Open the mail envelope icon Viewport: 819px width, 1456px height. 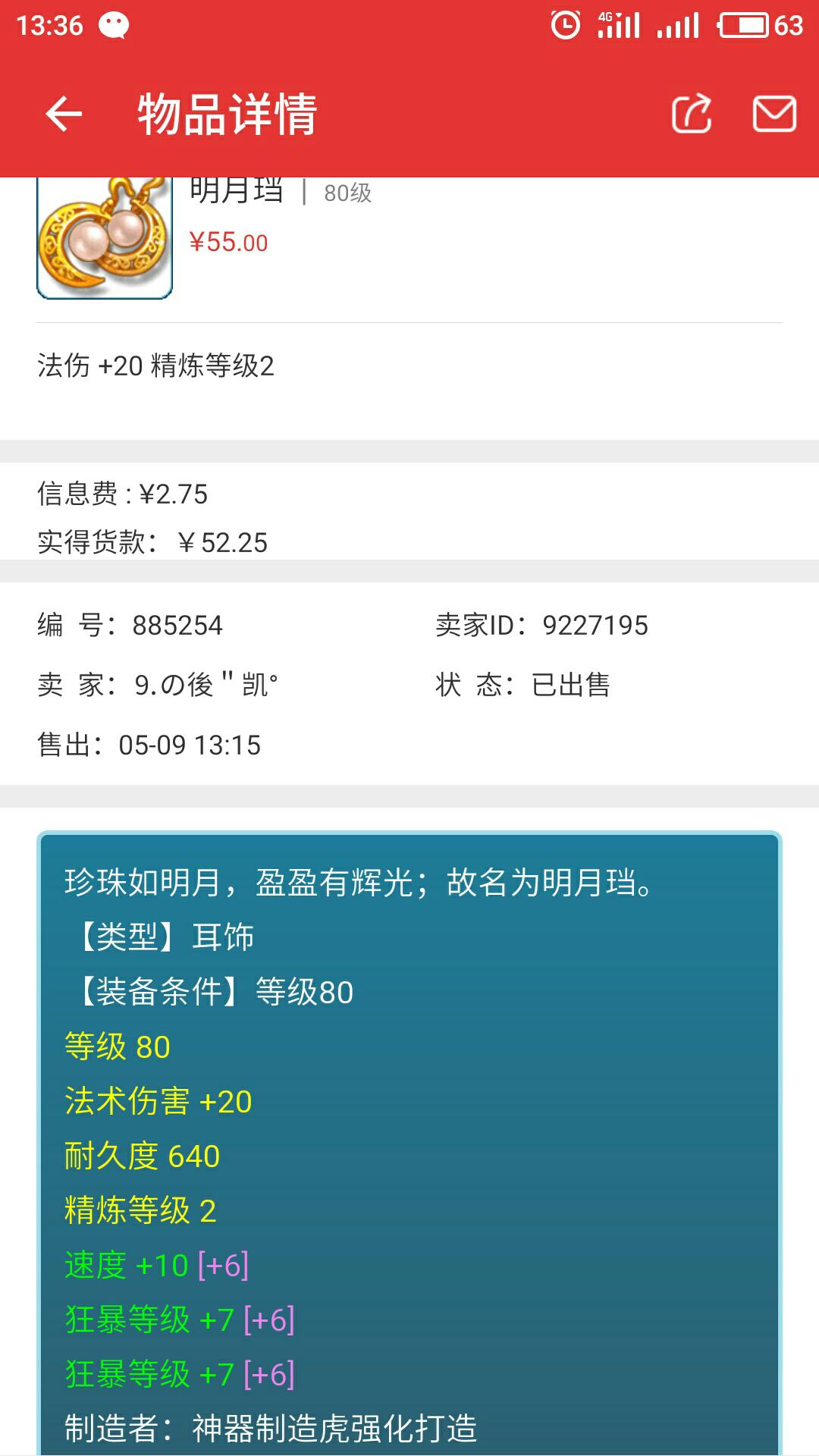point(774,115)
